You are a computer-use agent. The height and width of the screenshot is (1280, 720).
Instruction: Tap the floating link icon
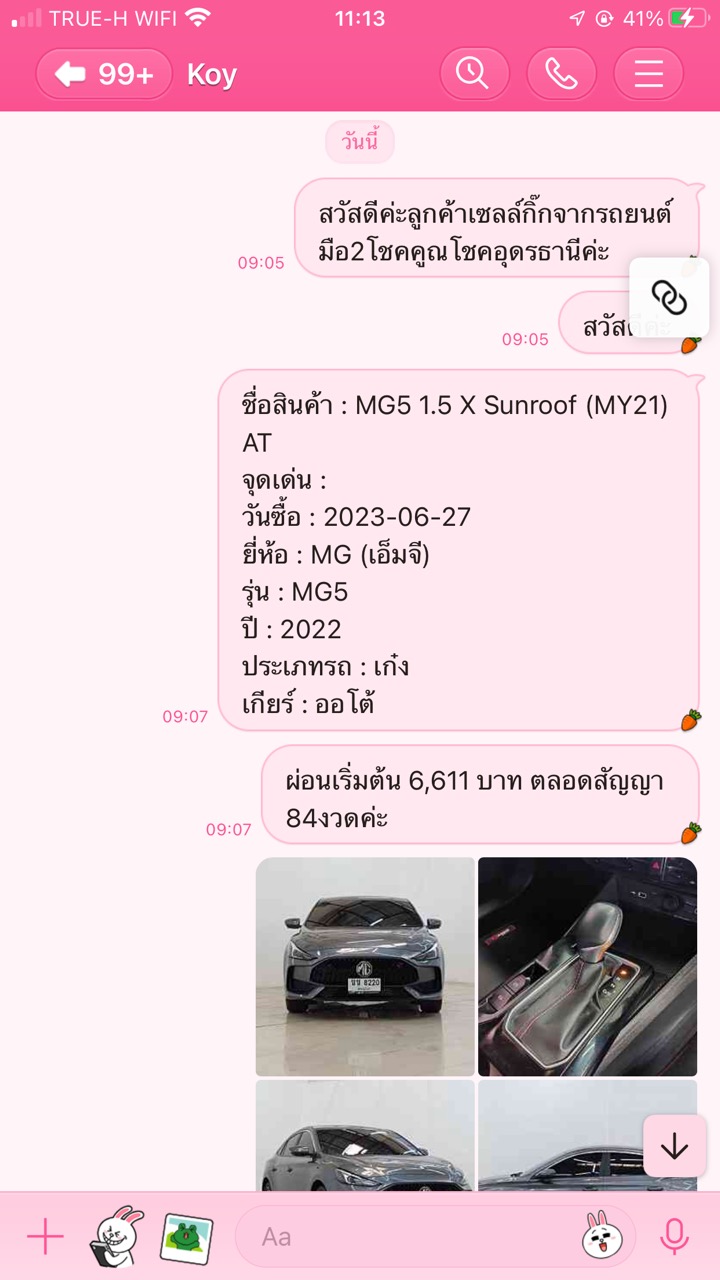[x=669, y=297]
